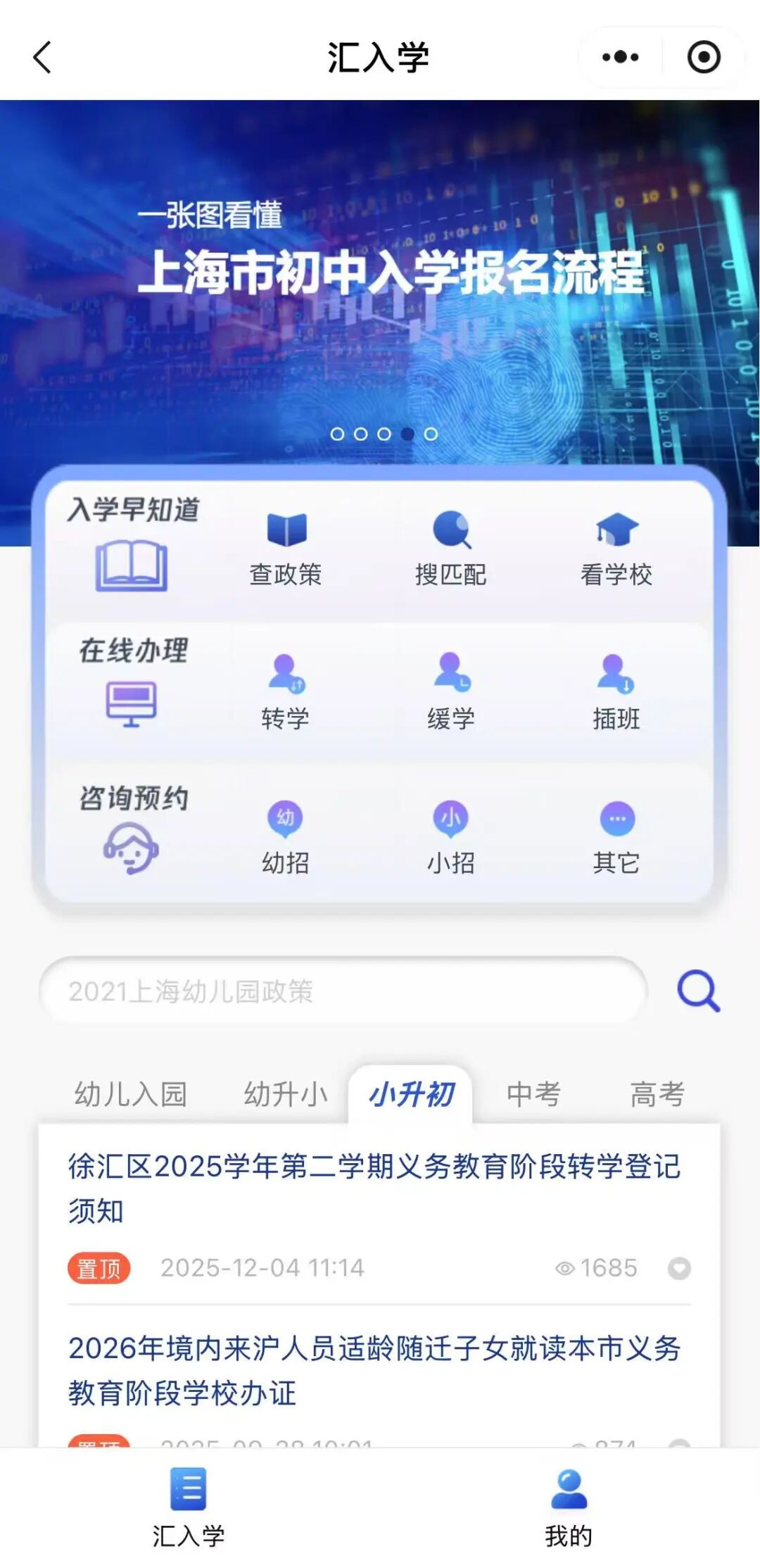This screenshot has width=760, height=1568.
Task: Close the mini program via the circle icon
Action: (x=703, y=57)
